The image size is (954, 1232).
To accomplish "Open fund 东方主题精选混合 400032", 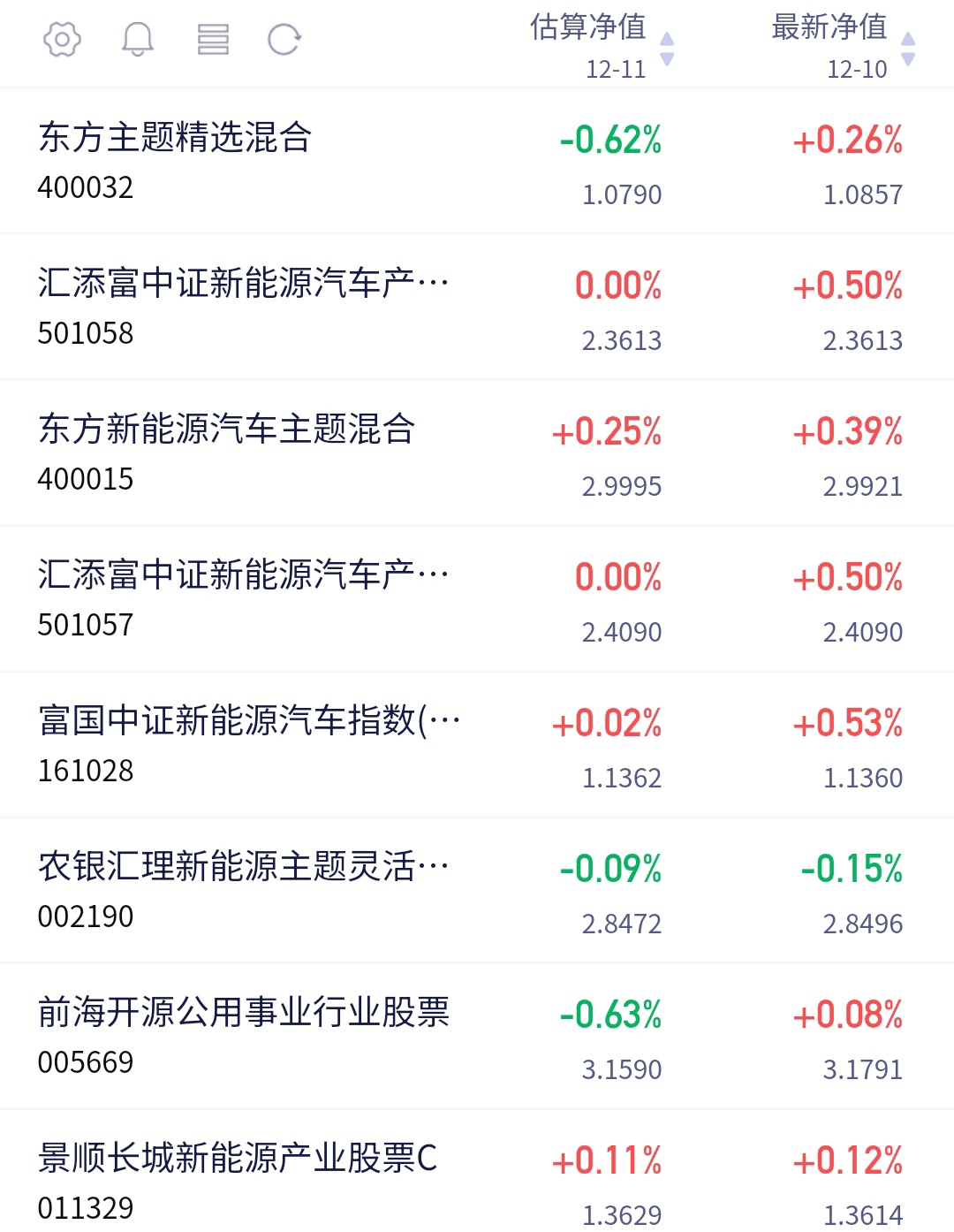I will (477, 162).
